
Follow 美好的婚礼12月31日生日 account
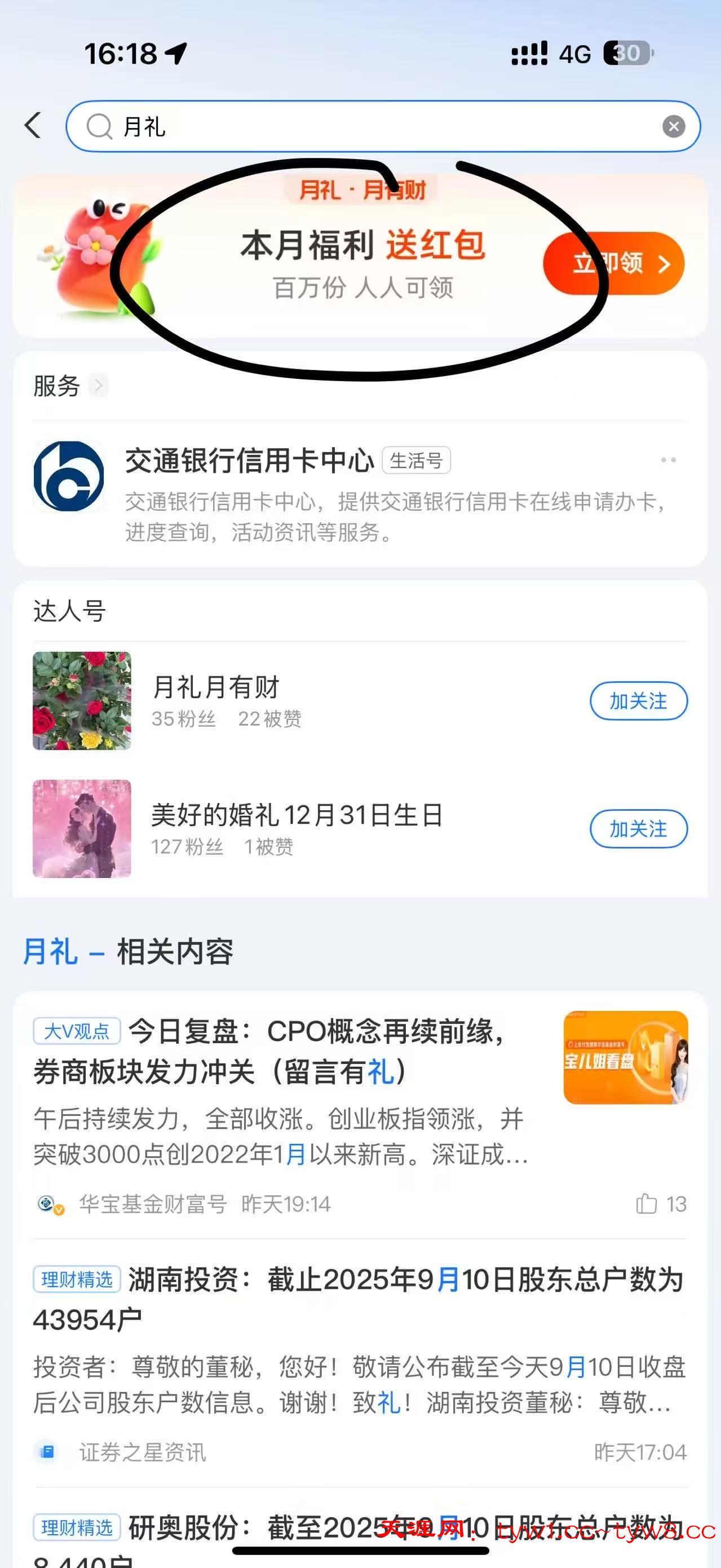tap(638, 828)
